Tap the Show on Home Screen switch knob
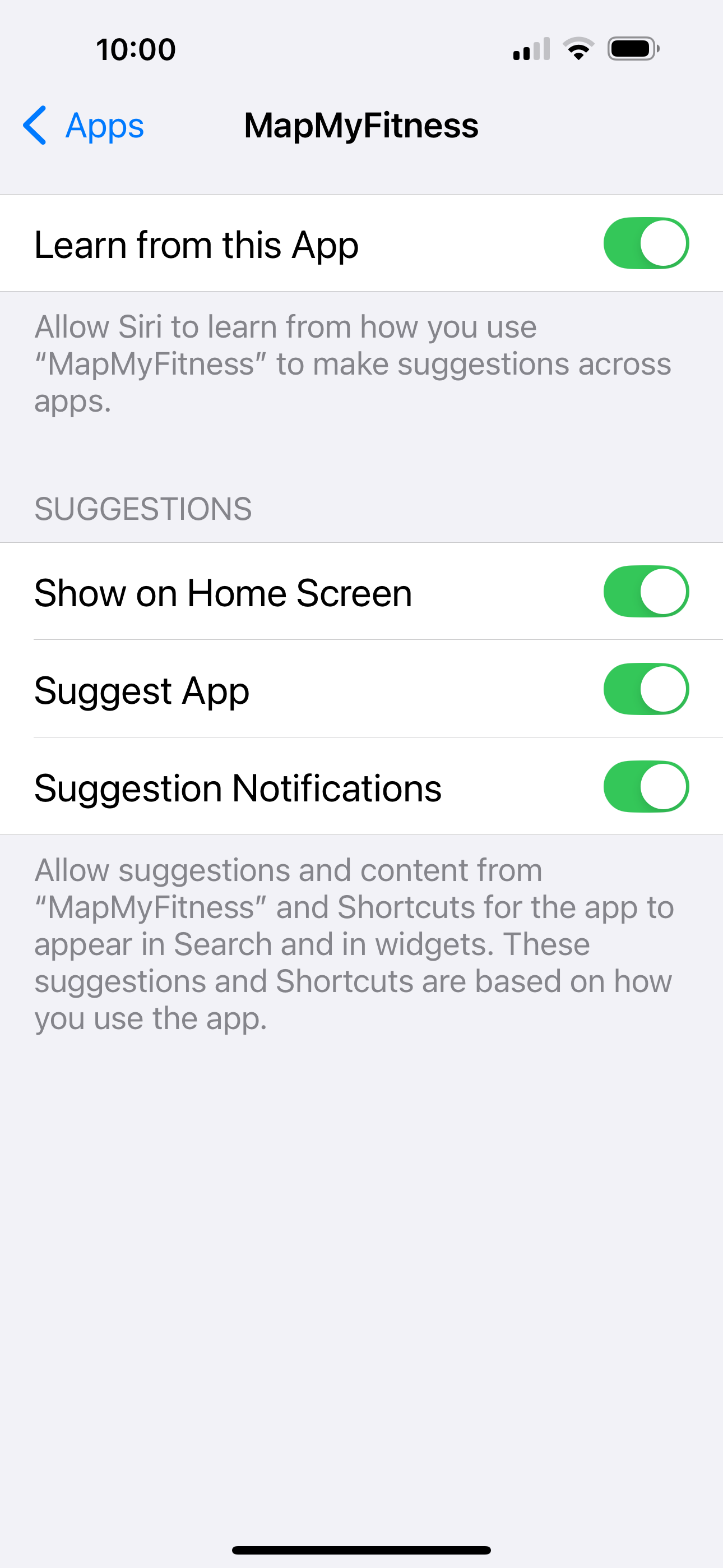Screen dimensions: 723x1568 pyautogui.click(x=664, y=591)
